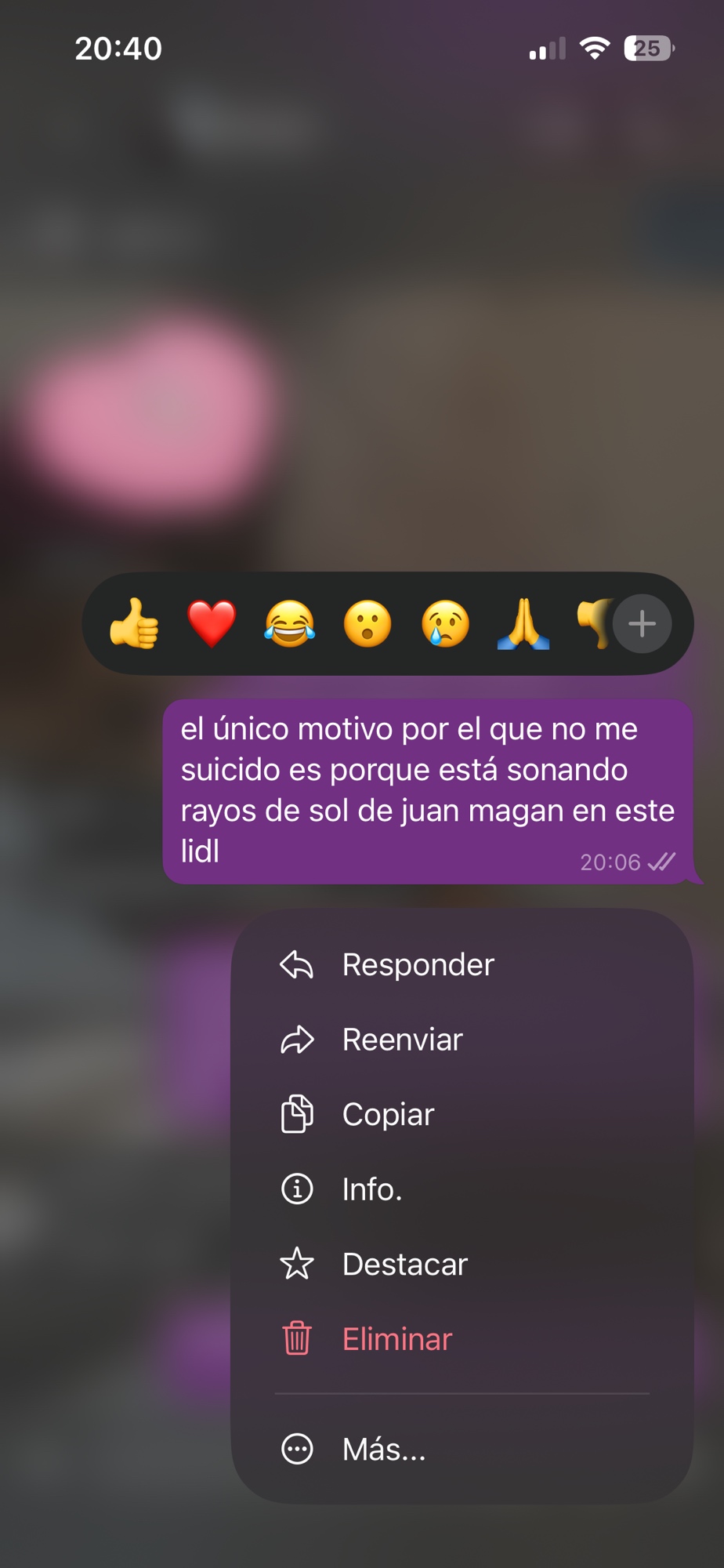The height and width of the screenshot is (1568, 724).
Task: Open message Info.
Action: (372, 1189)
